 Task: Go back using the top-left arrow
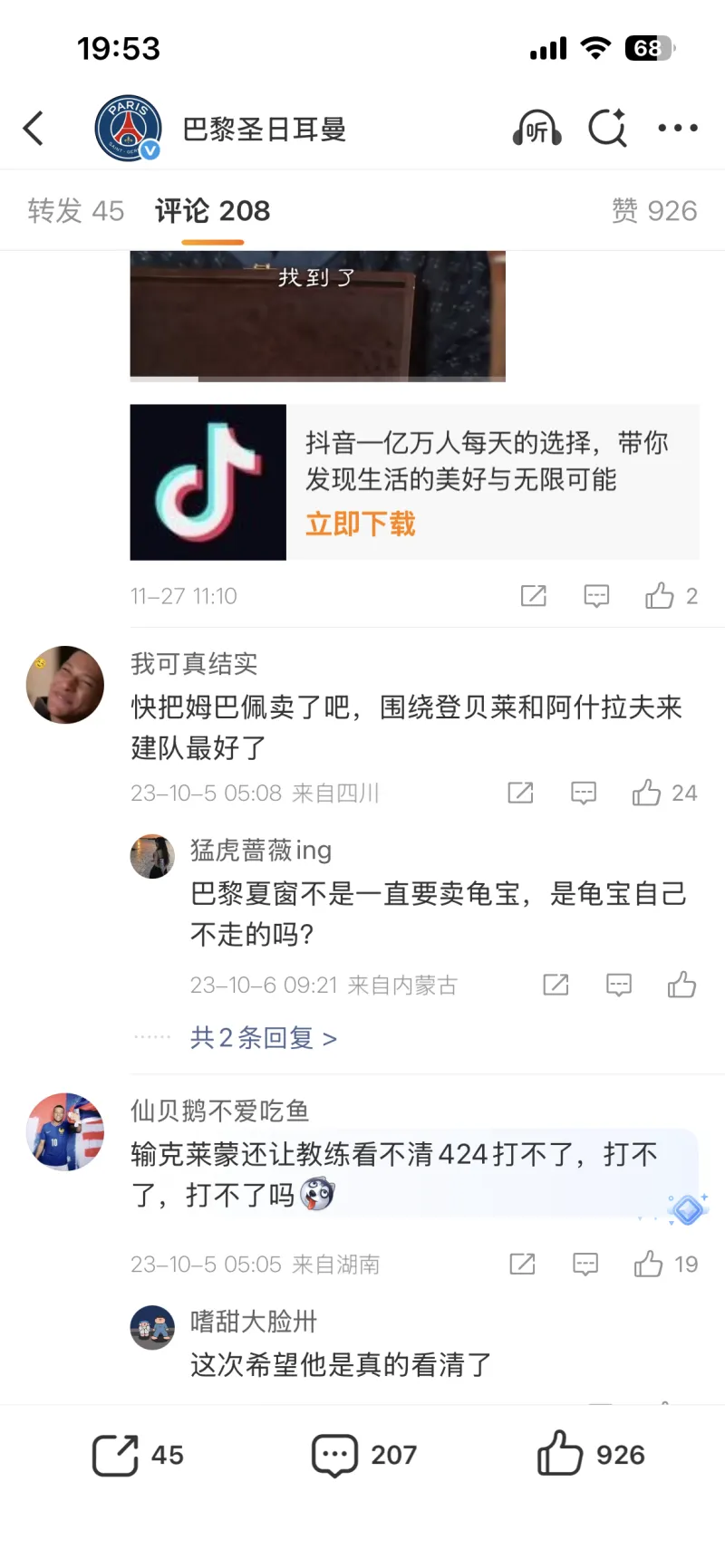click(34, 129)
